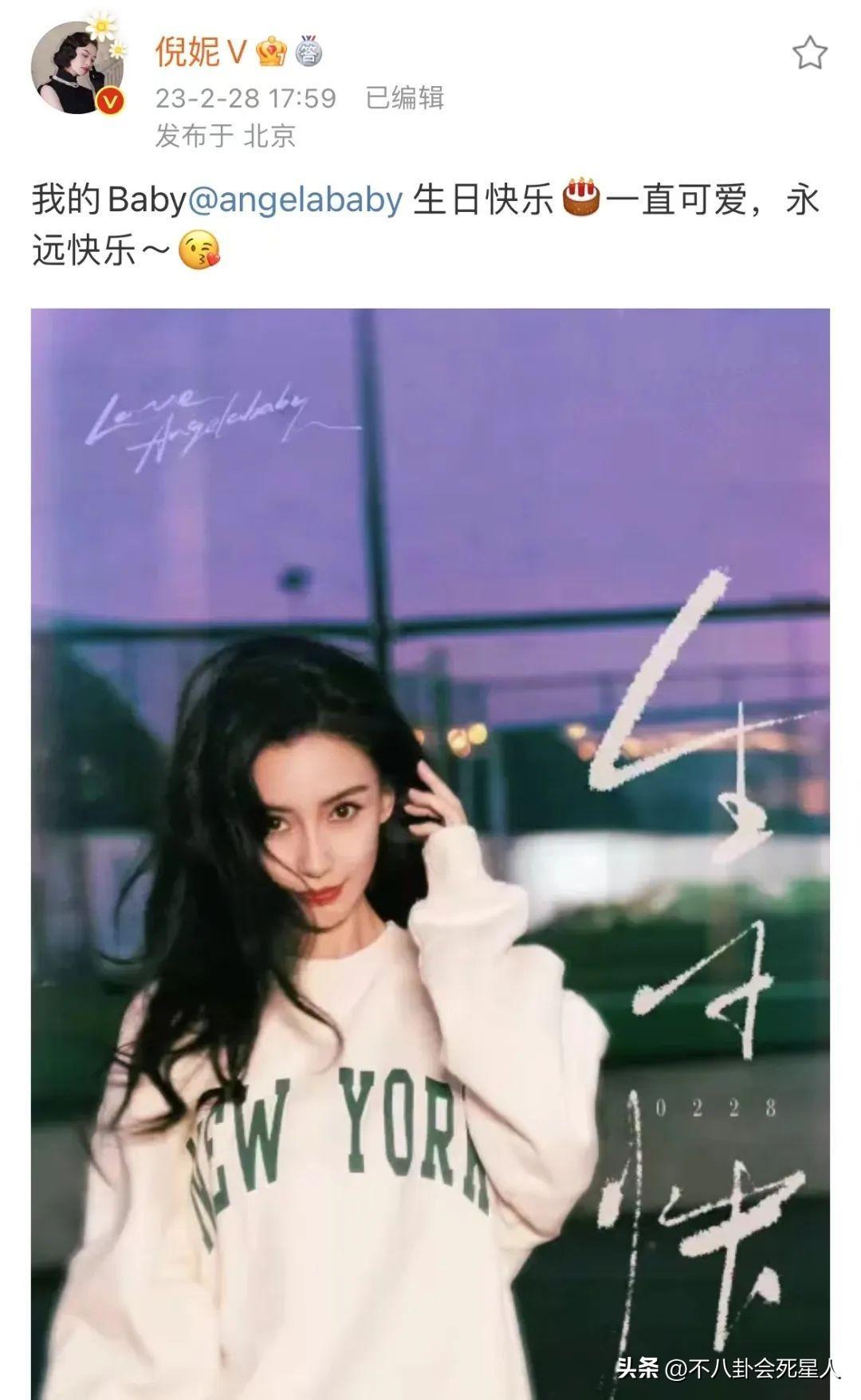Favorite this post with the star icon
861x1400 pixels.
[809, 53]
